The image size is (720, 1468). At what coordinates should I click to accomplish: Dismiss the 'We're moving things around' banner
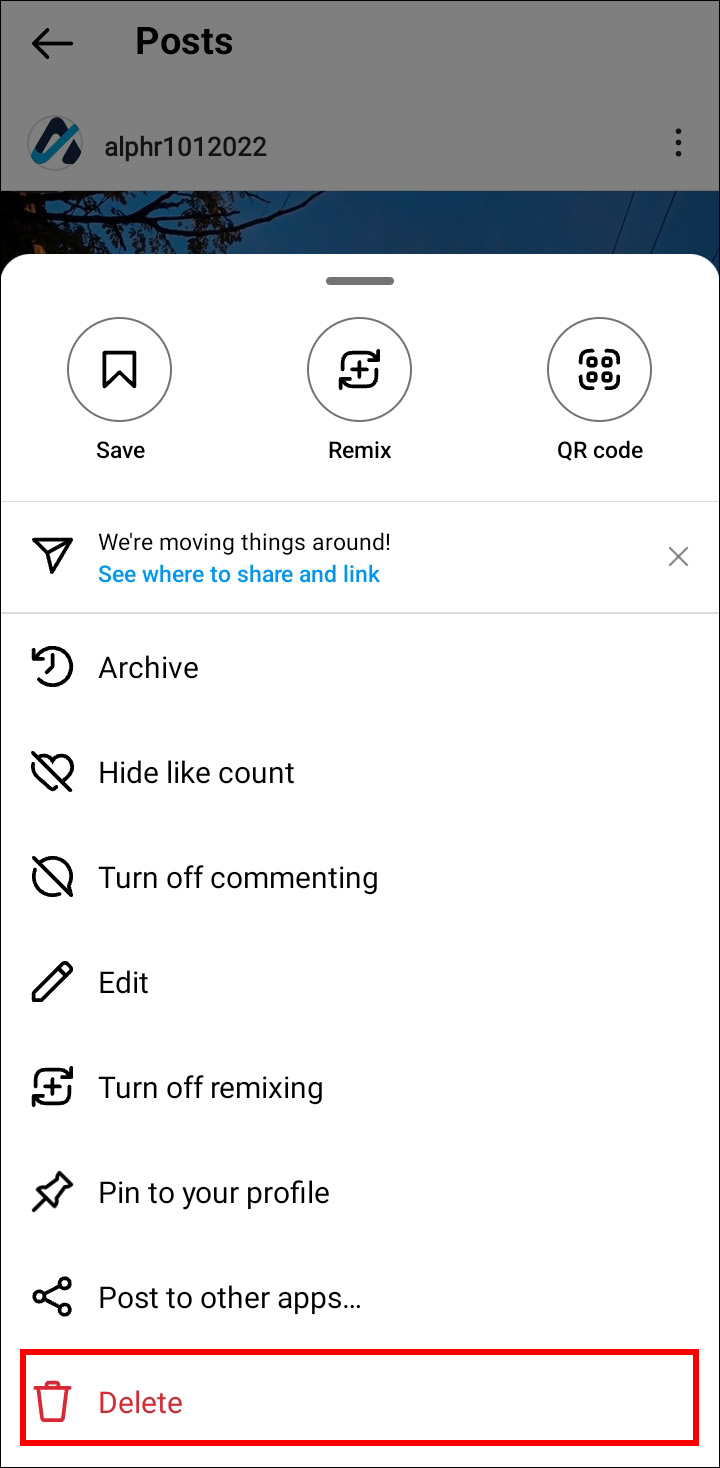coord(678,557)
